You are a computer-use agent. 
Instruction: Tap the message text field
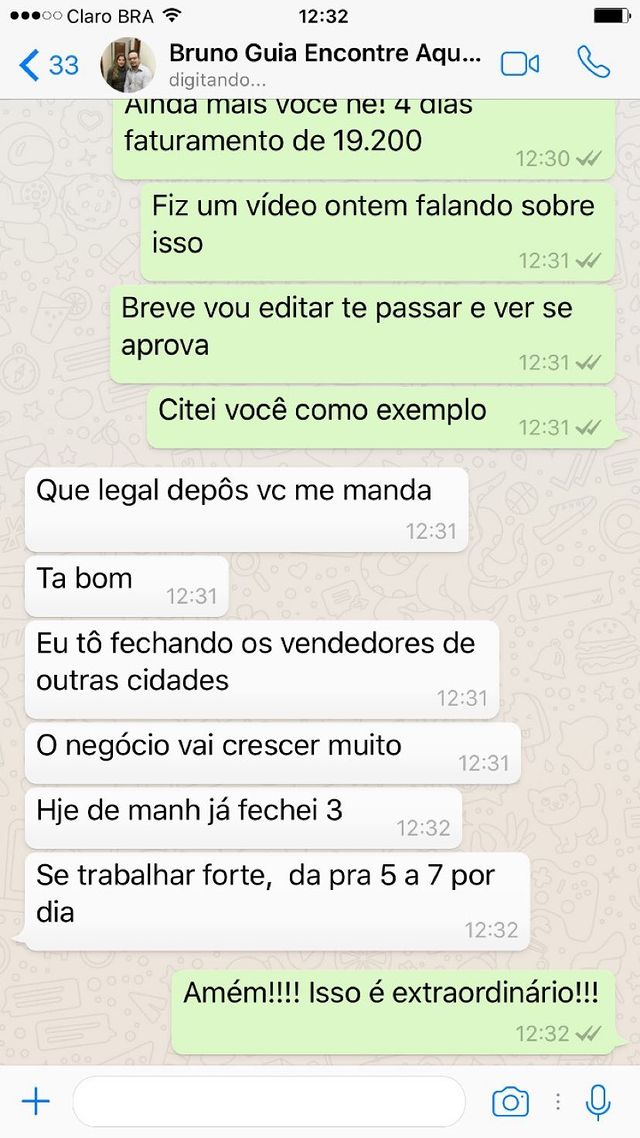(268, 1102)
